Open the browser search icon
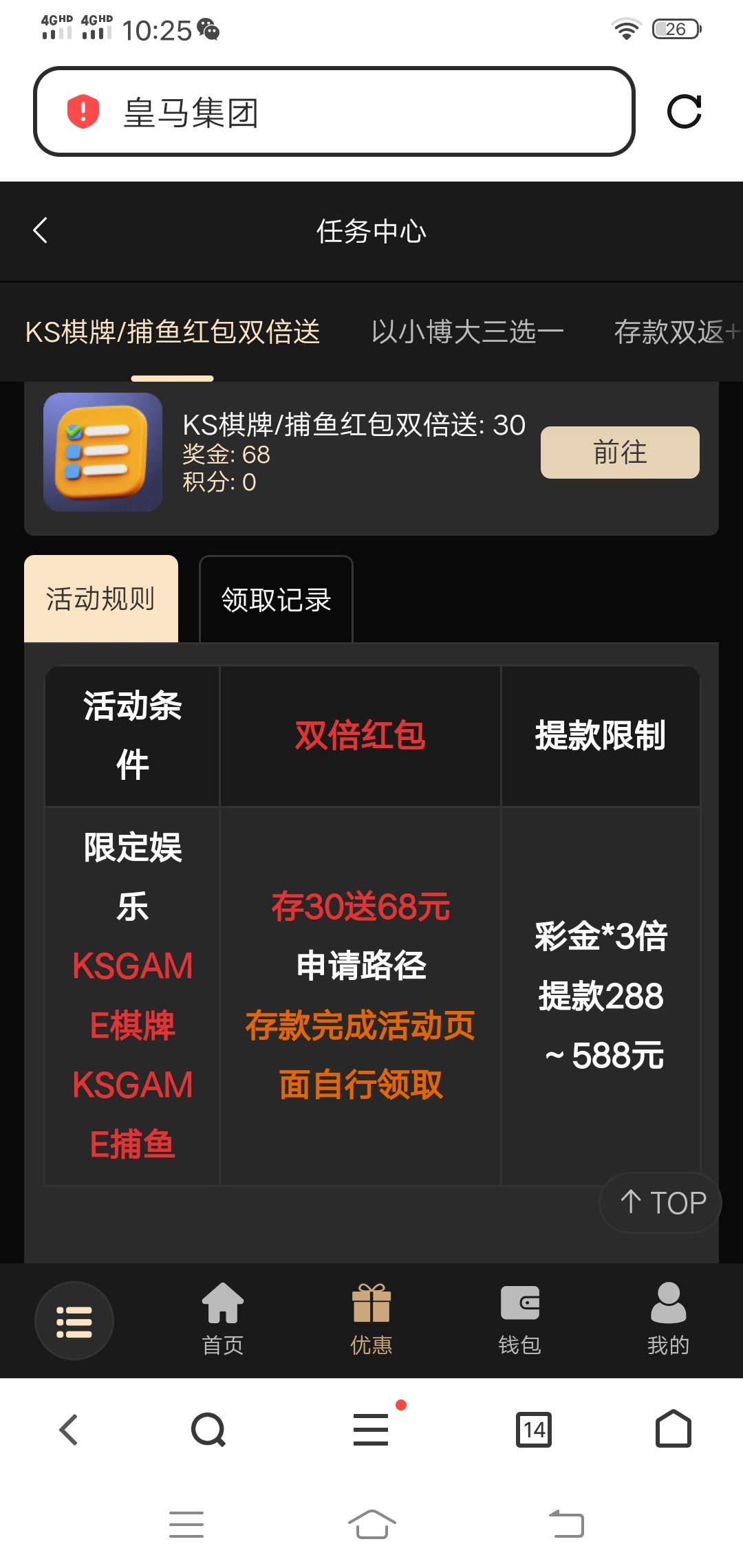Screen dimensions: 743x1568 pyautogui.click(x=208, y=1430)
